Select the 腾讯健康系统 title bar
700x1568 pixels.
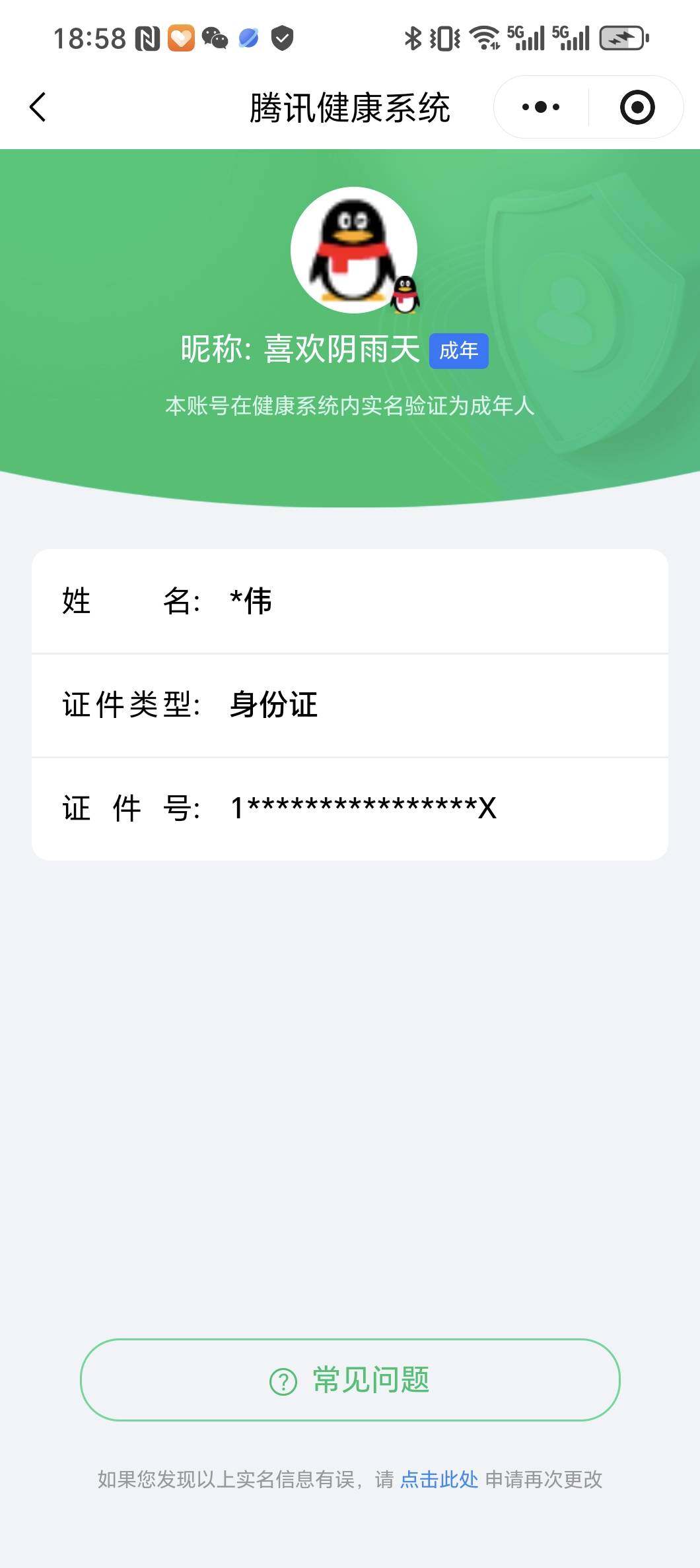click(350, 106)
